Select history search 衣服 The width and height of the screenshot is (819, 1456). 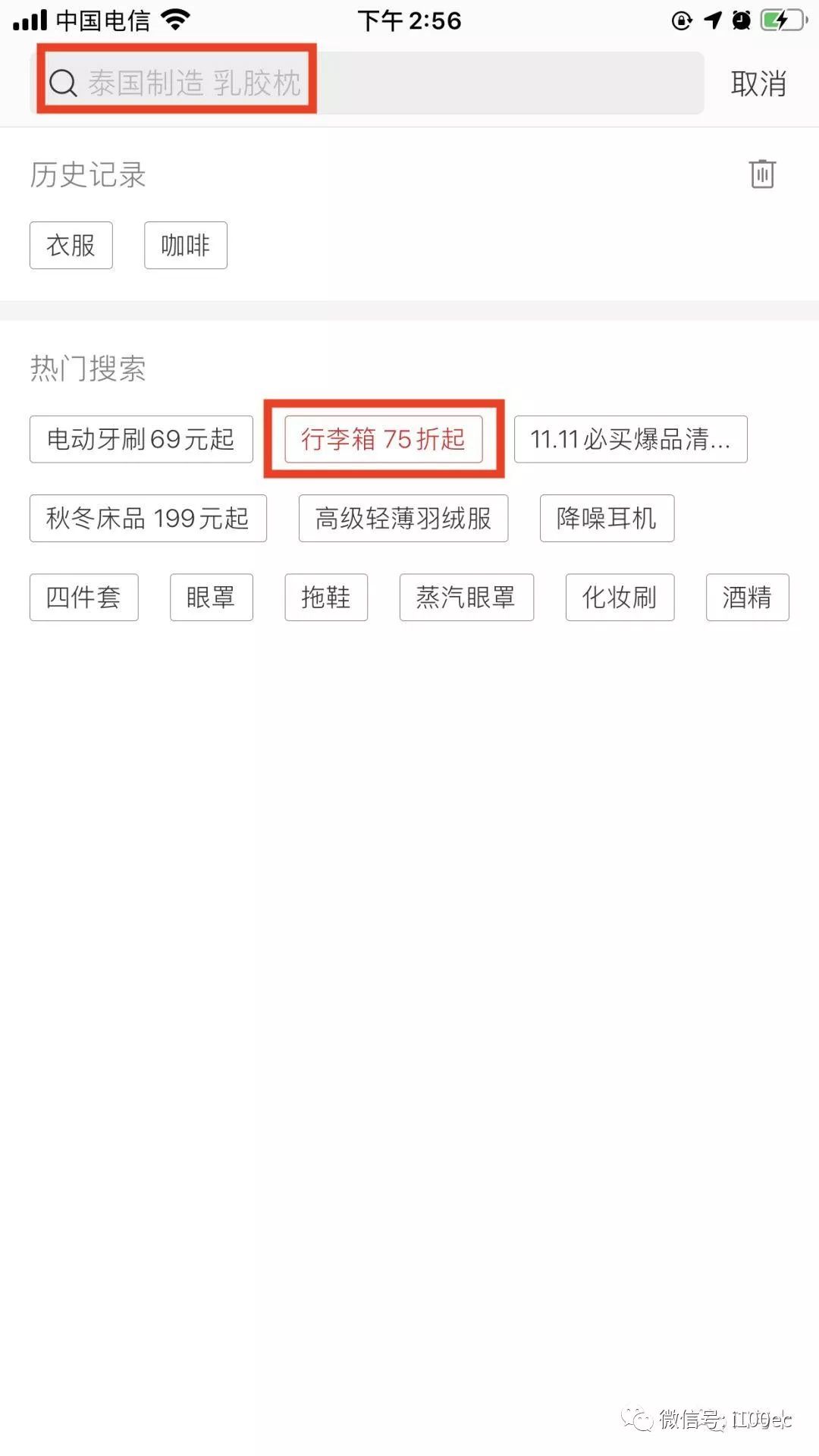[71, 245]
